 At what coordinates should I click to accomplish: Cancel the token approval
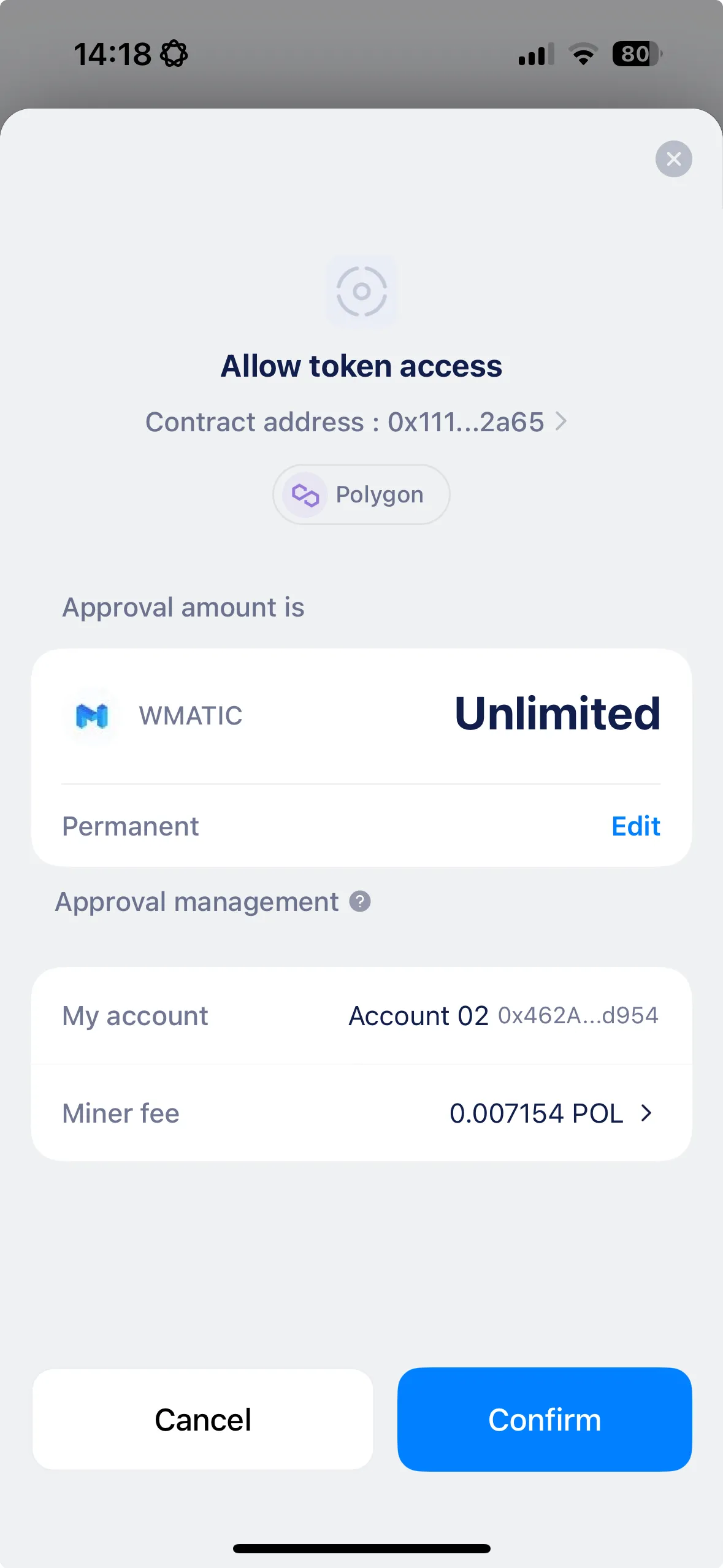[x=202, y=1419]
